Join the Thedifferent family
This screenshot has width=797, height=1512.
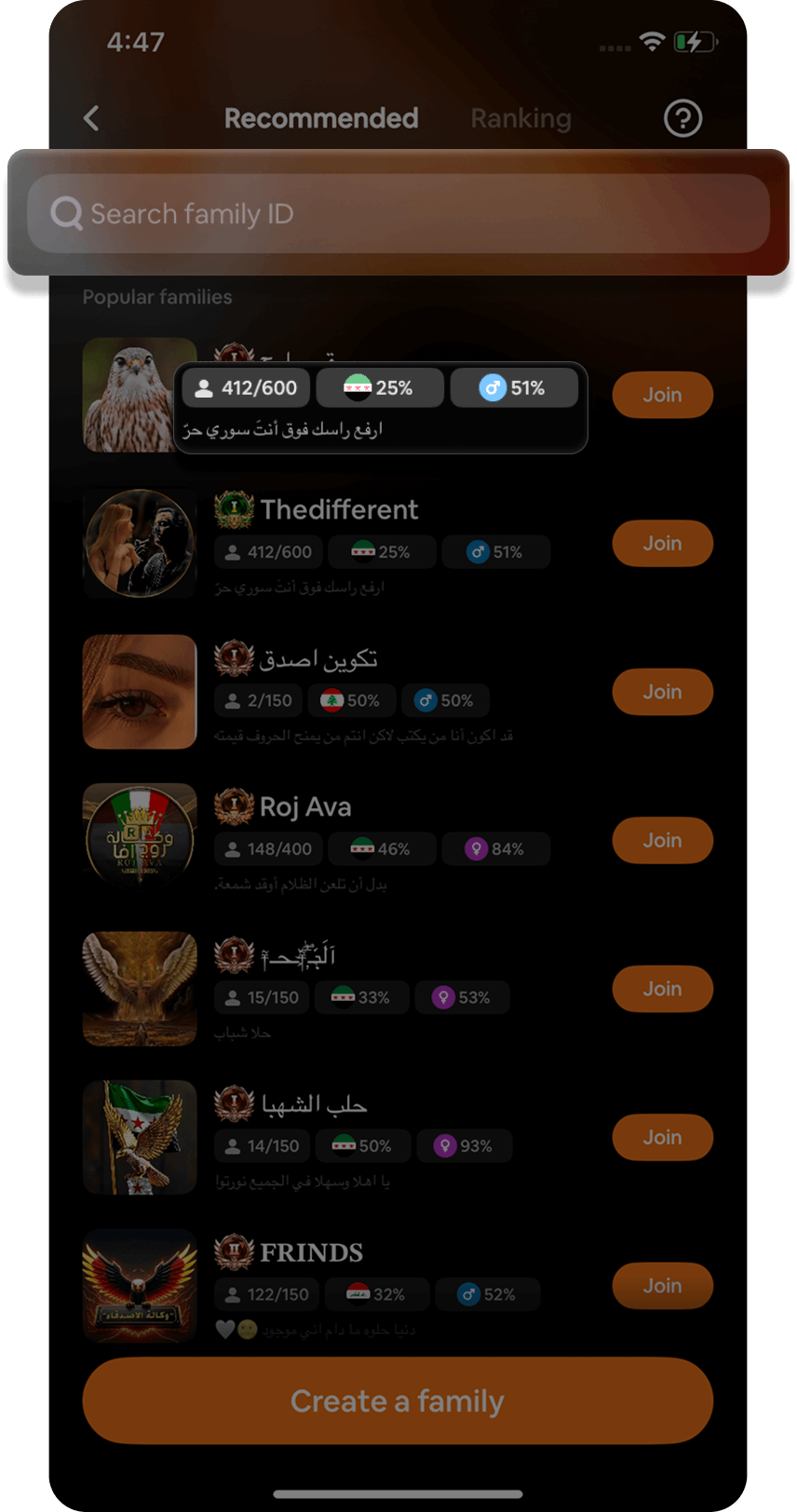point(662,544)
